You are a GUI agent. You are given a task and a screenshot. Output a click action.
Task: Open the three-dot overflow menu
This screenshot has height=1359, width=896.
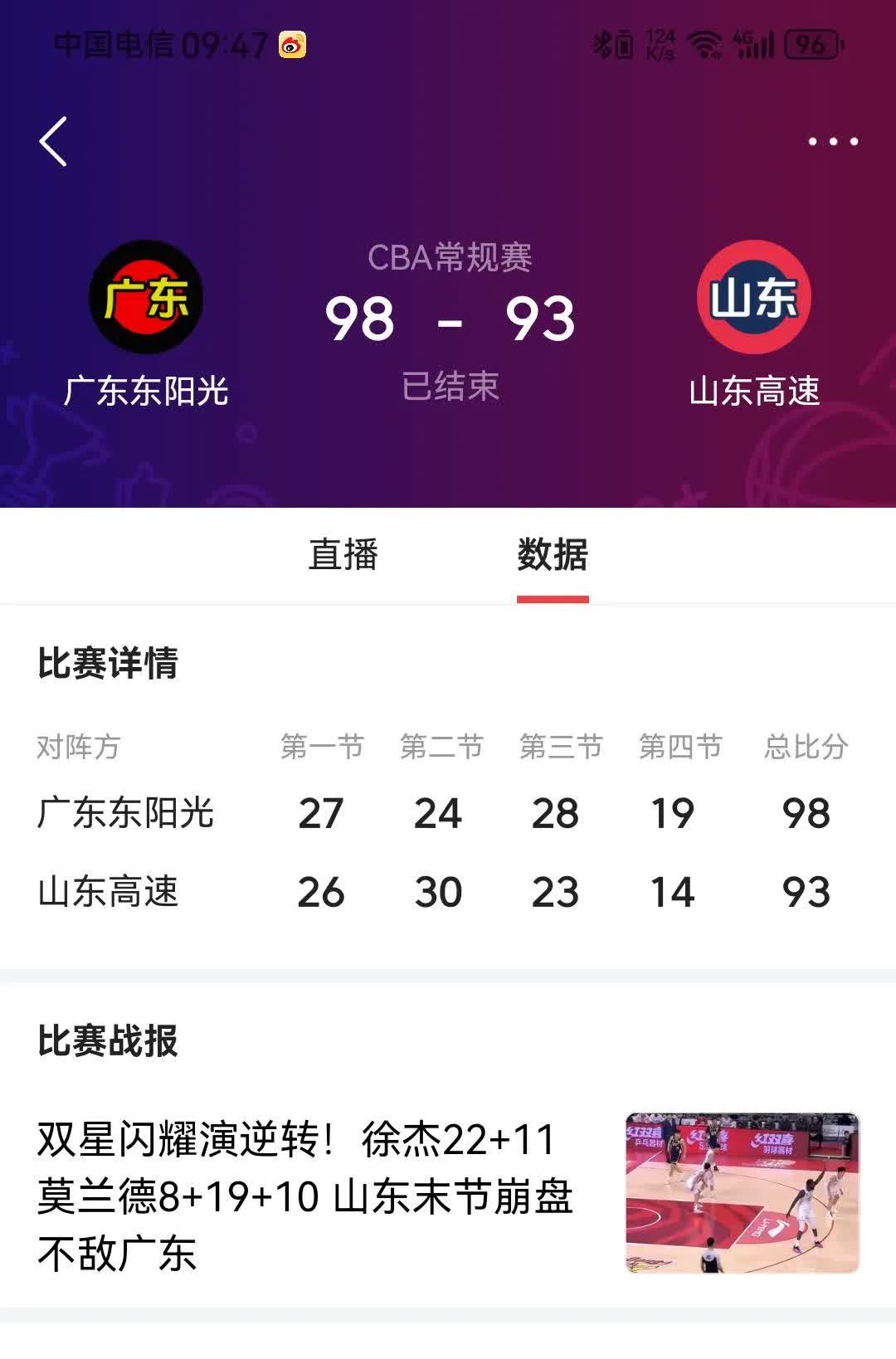833,142
